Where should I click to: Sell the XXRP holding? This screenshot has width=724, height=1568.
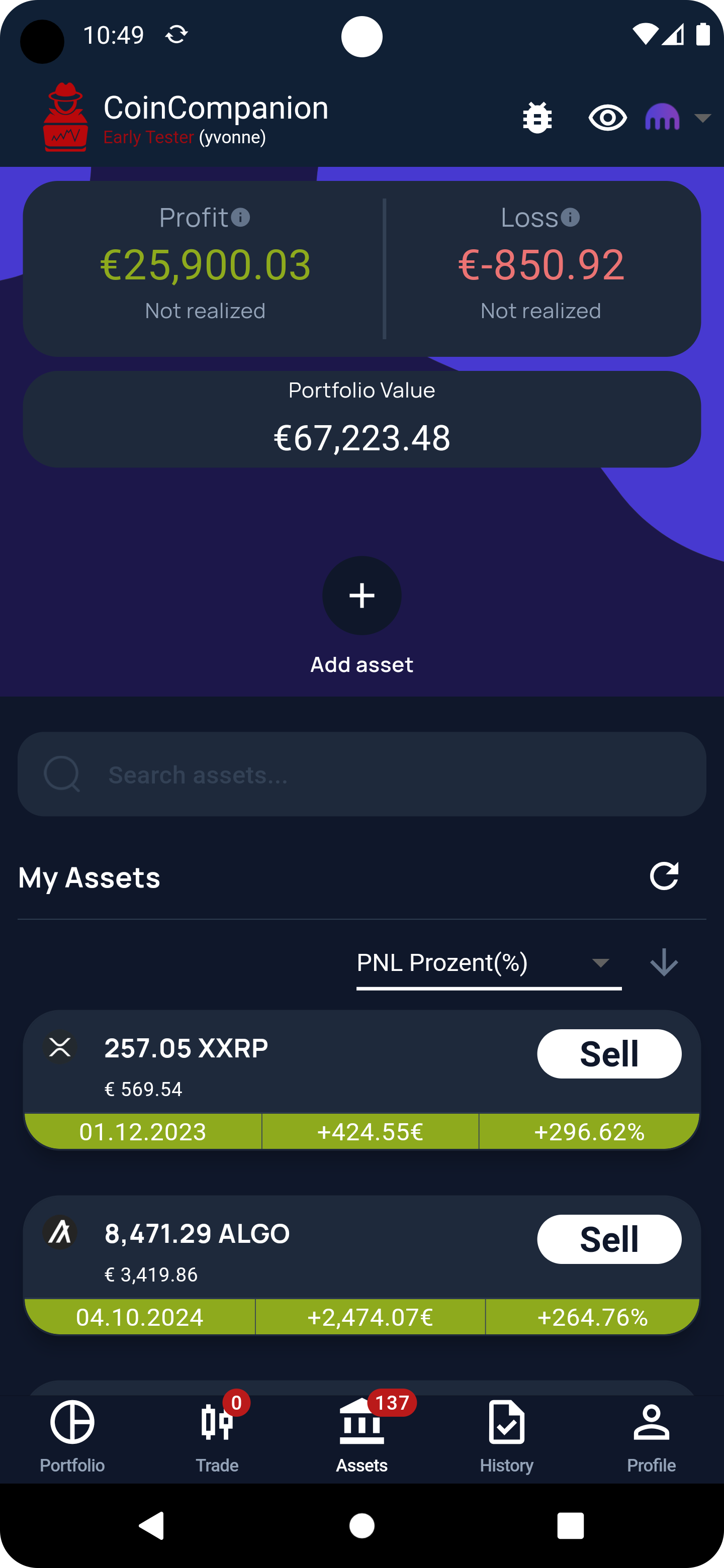609,1054
